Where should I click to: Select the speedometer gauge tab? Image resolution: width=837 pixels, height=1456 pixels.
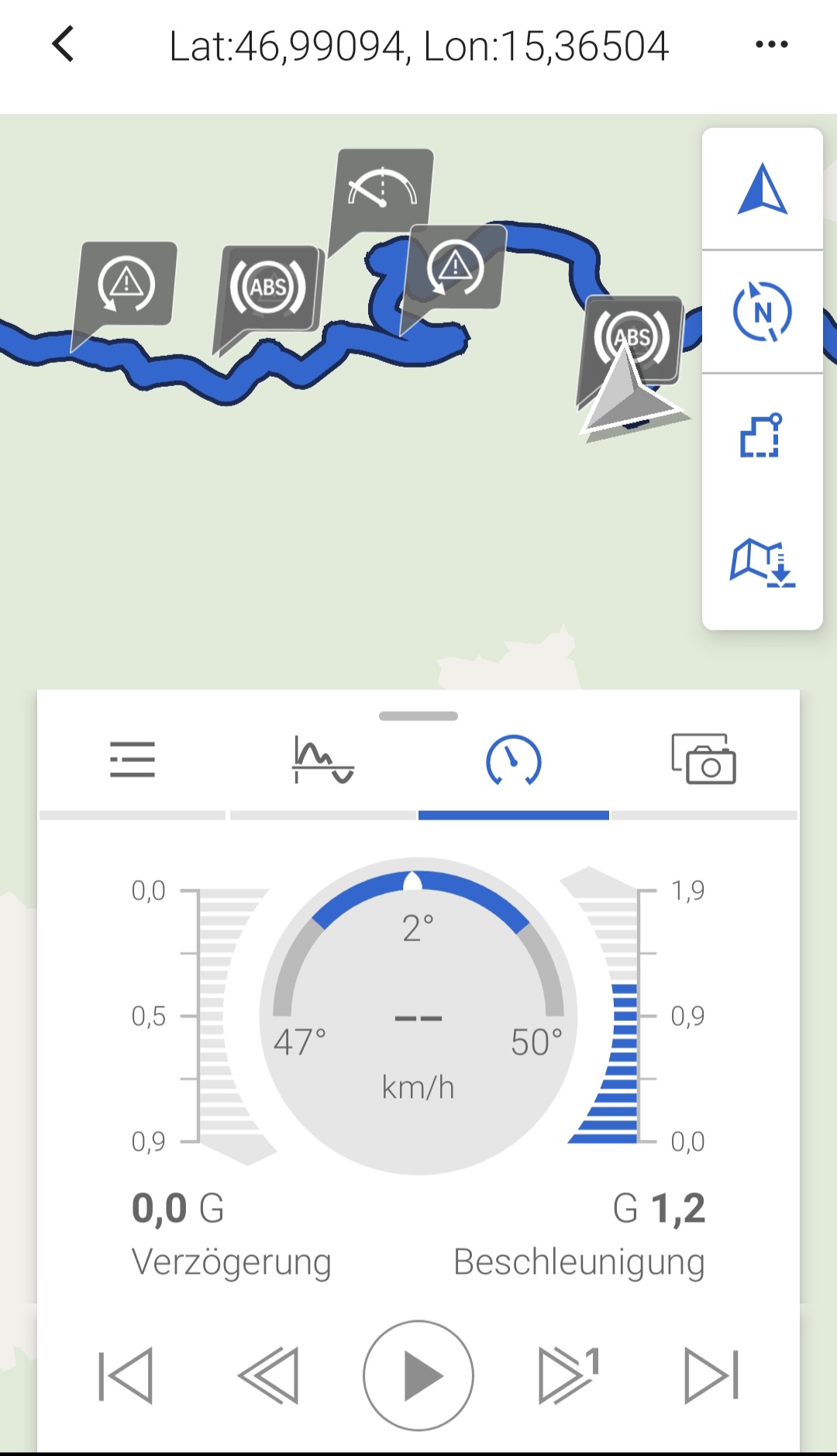pos(513,760)
